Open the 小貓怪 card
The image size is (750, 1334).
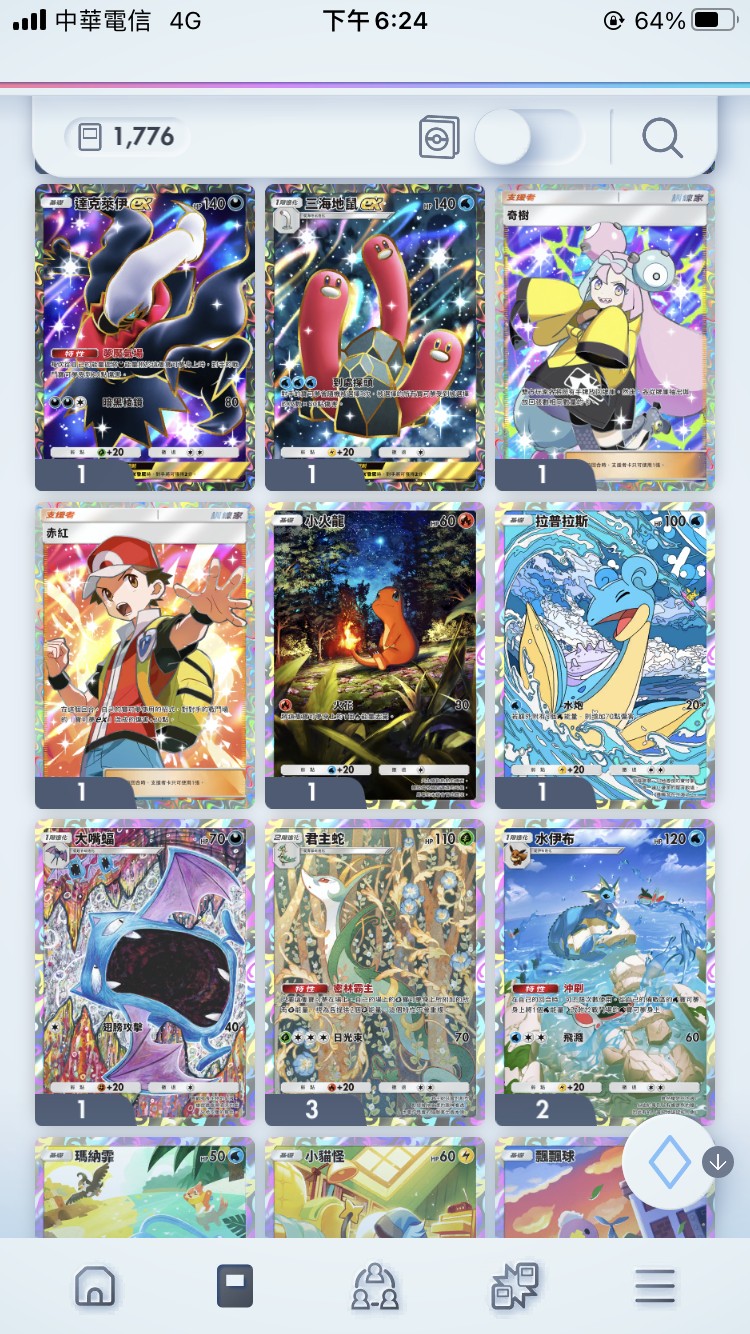pyautogui.click(x=375, y=1190)
